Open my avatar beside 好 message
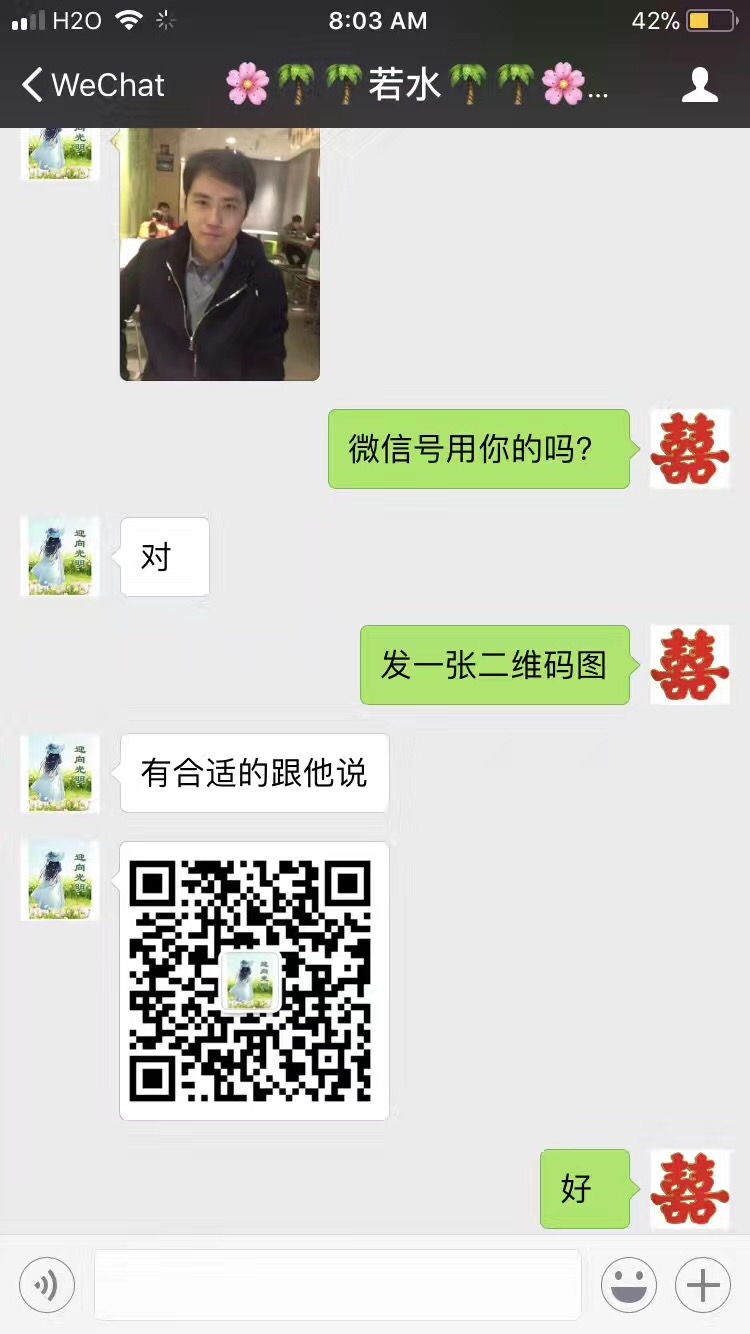 coord(689,1189)
